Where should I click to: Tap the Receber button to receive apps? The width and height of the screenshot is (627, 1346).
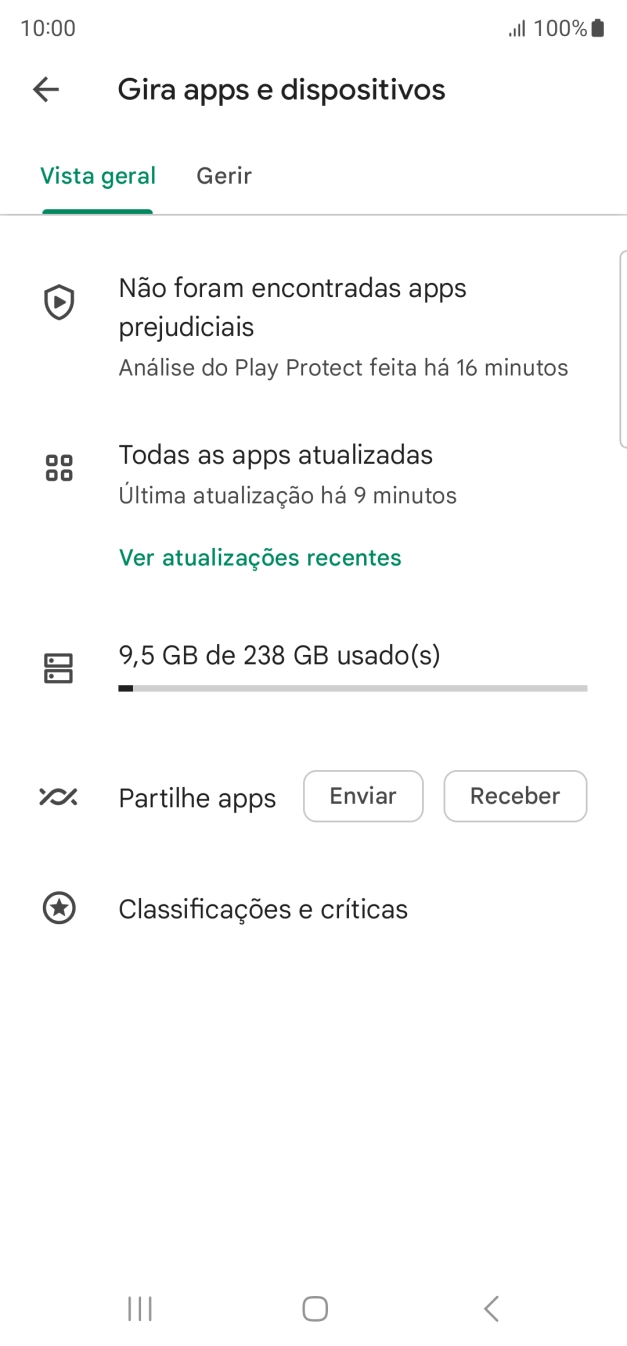(x=515, y=796)
